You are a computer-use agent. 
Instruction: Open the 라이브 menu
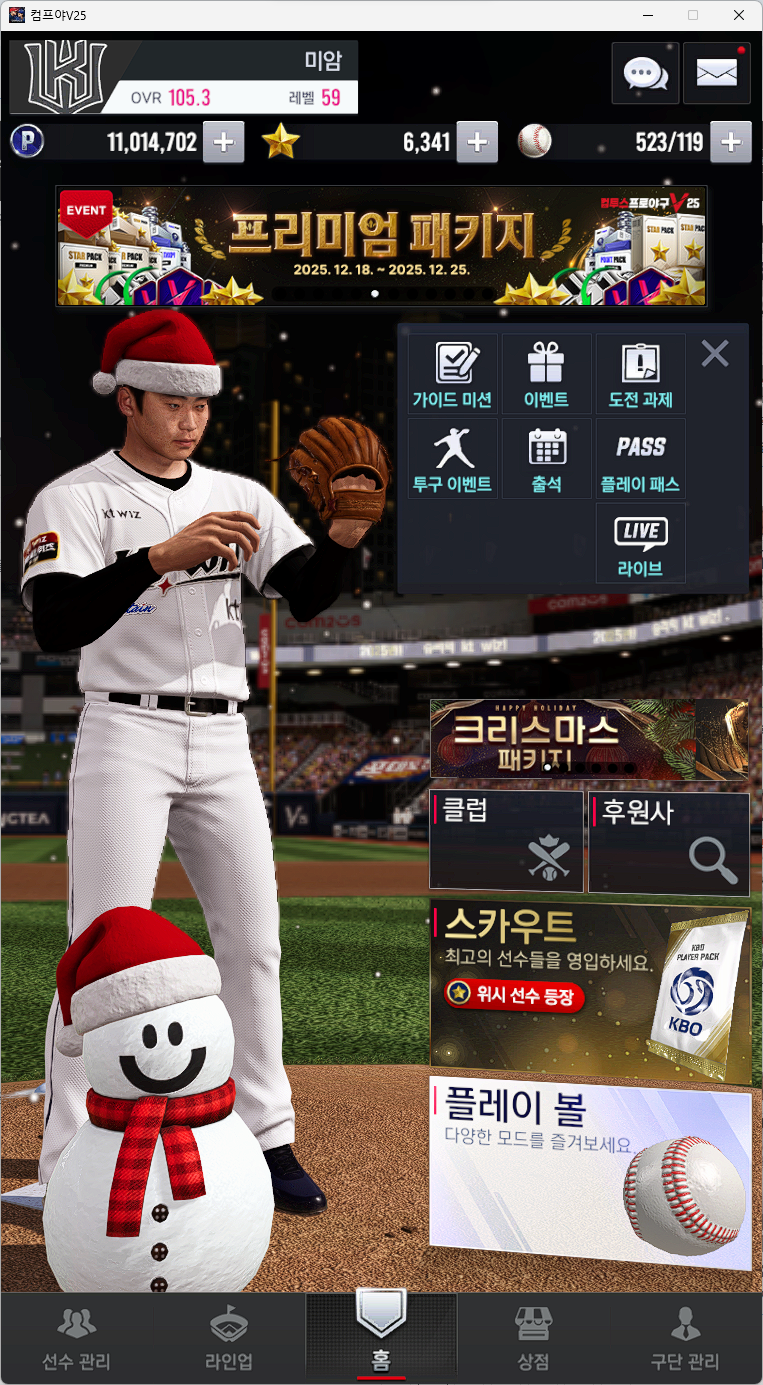pos(640,544)
